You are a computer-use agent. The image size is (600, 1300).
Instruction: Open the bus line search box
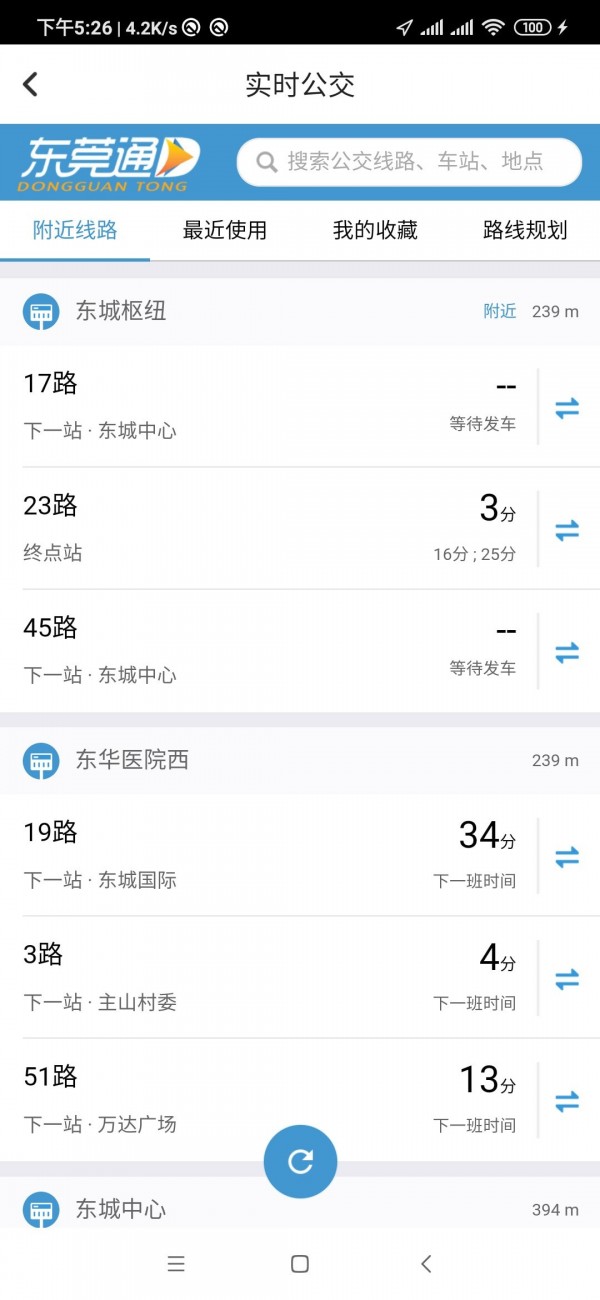[409, 162]
